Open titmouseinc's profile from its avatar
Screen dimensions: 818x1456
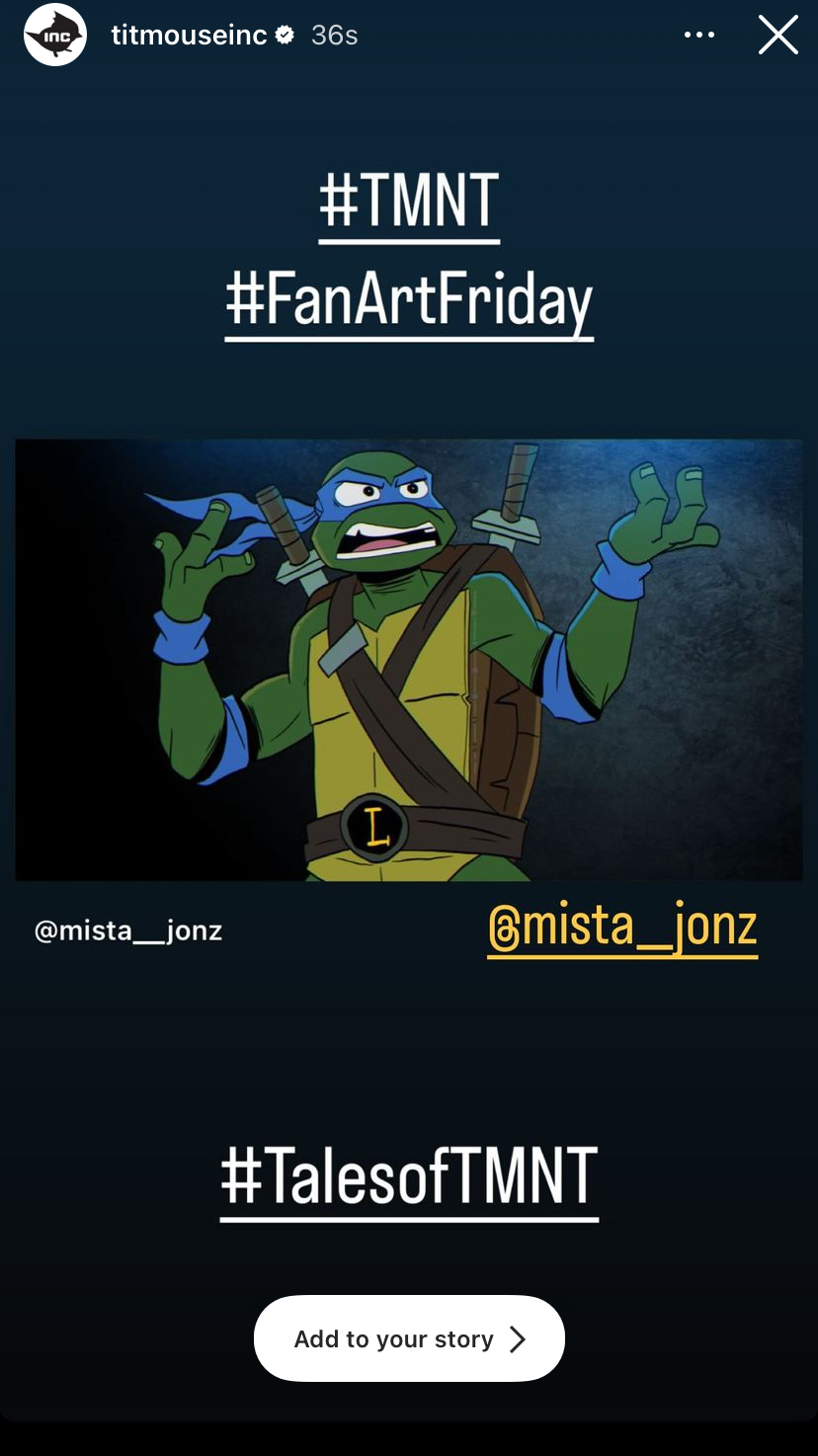[55, 36]
